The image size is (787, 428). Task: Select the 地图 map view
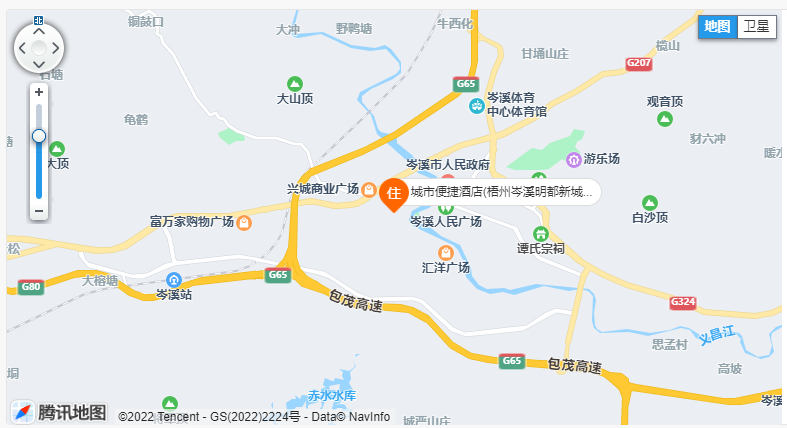(717, 27)
